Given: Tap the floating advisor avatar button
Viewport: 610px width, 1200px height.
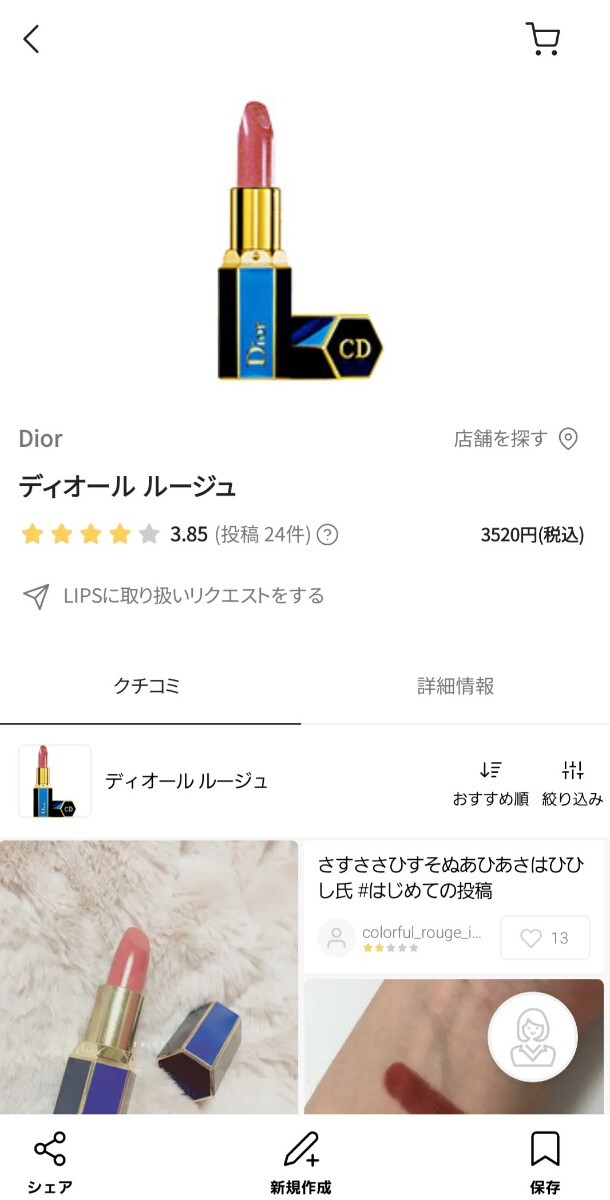Looking at the screenshot, I should click(532, 1037).
